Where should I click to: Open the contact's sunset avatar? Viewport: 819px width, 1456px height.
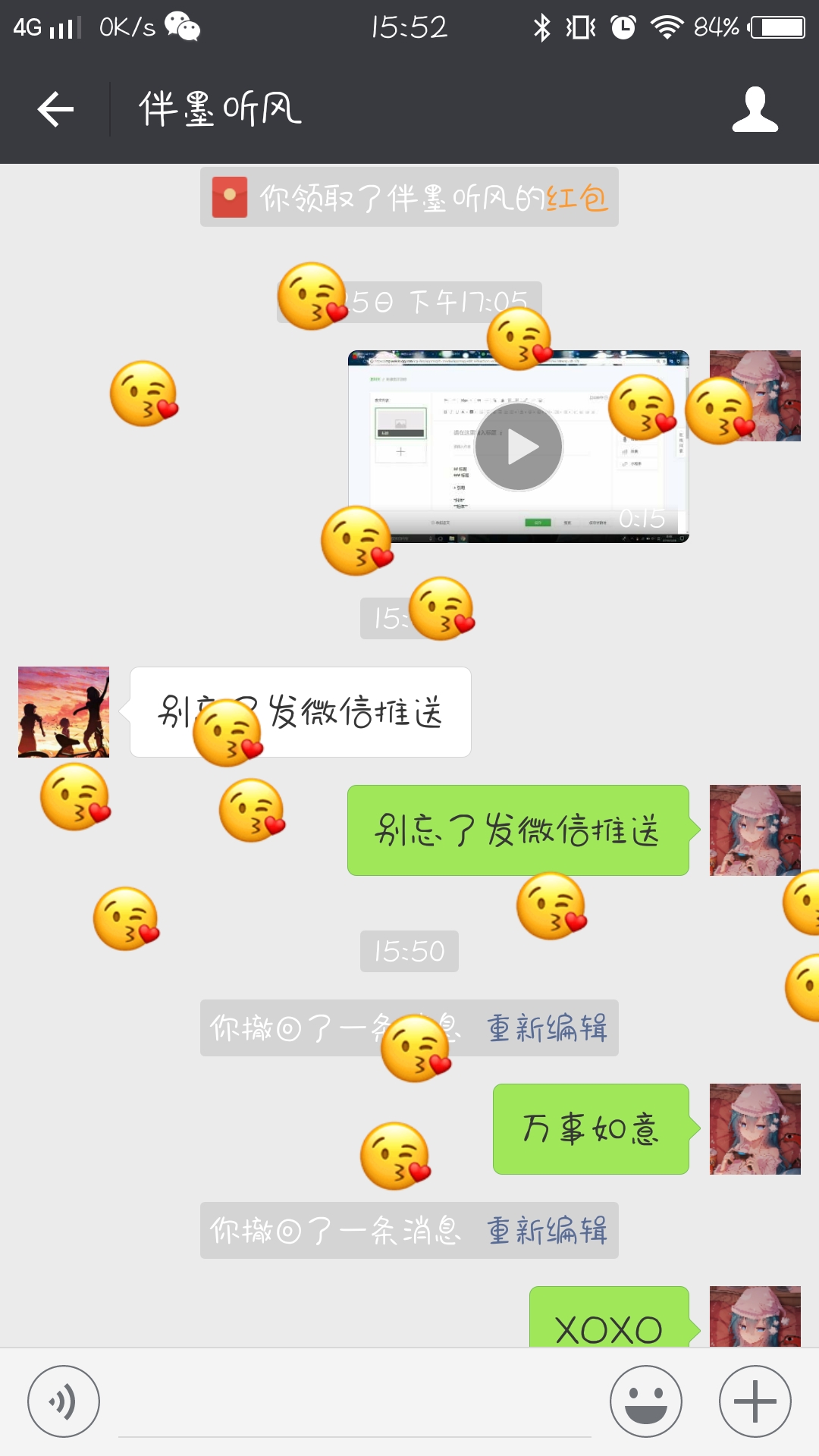click(64, 712)
